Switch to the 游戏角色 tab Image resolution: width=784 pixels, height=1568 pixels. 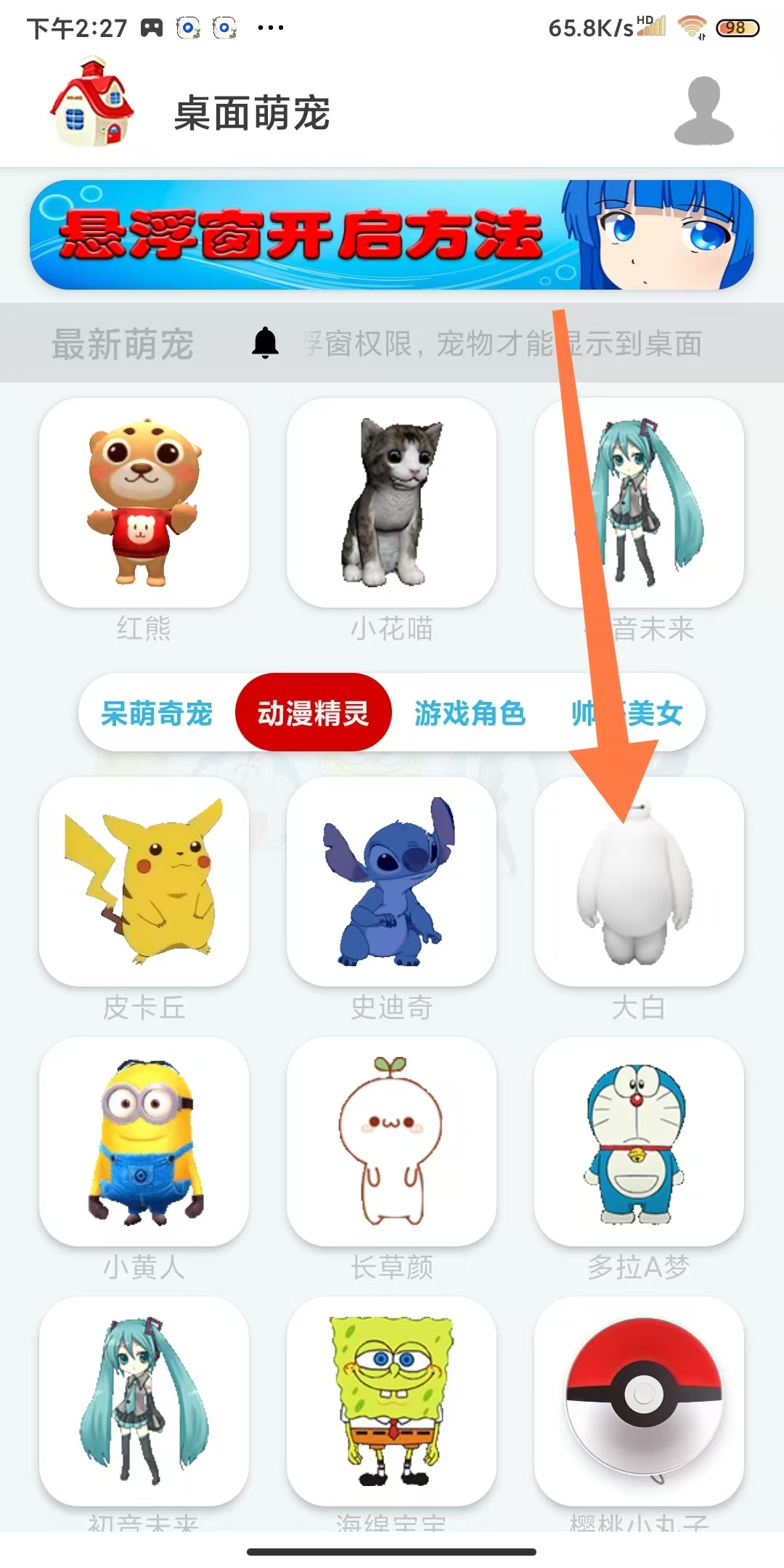click(470, 714)
